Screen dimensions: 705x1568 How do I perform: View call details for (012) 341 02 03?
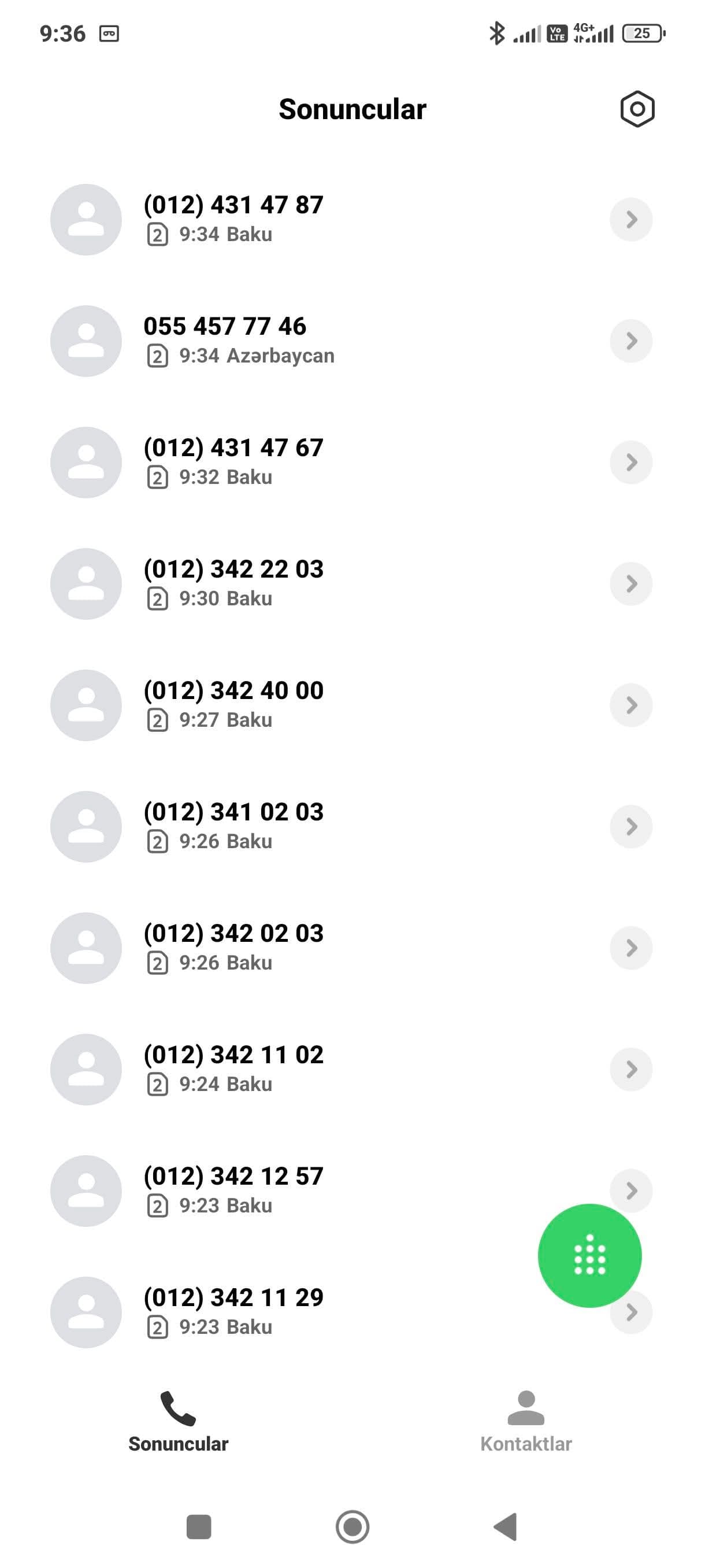pos(631,826)
